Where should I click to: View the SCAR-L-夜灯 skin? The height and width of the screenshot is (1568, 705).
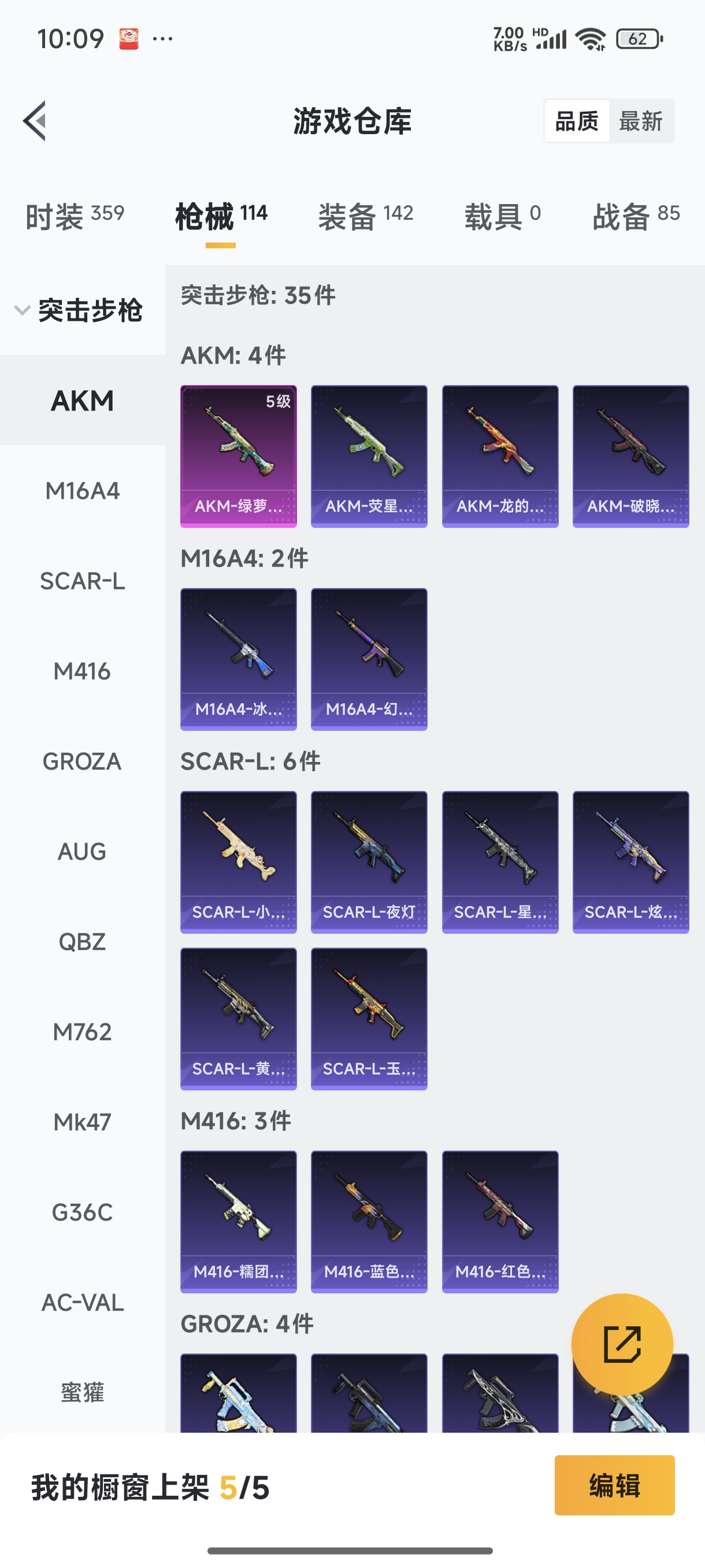(x=369, y=862)
